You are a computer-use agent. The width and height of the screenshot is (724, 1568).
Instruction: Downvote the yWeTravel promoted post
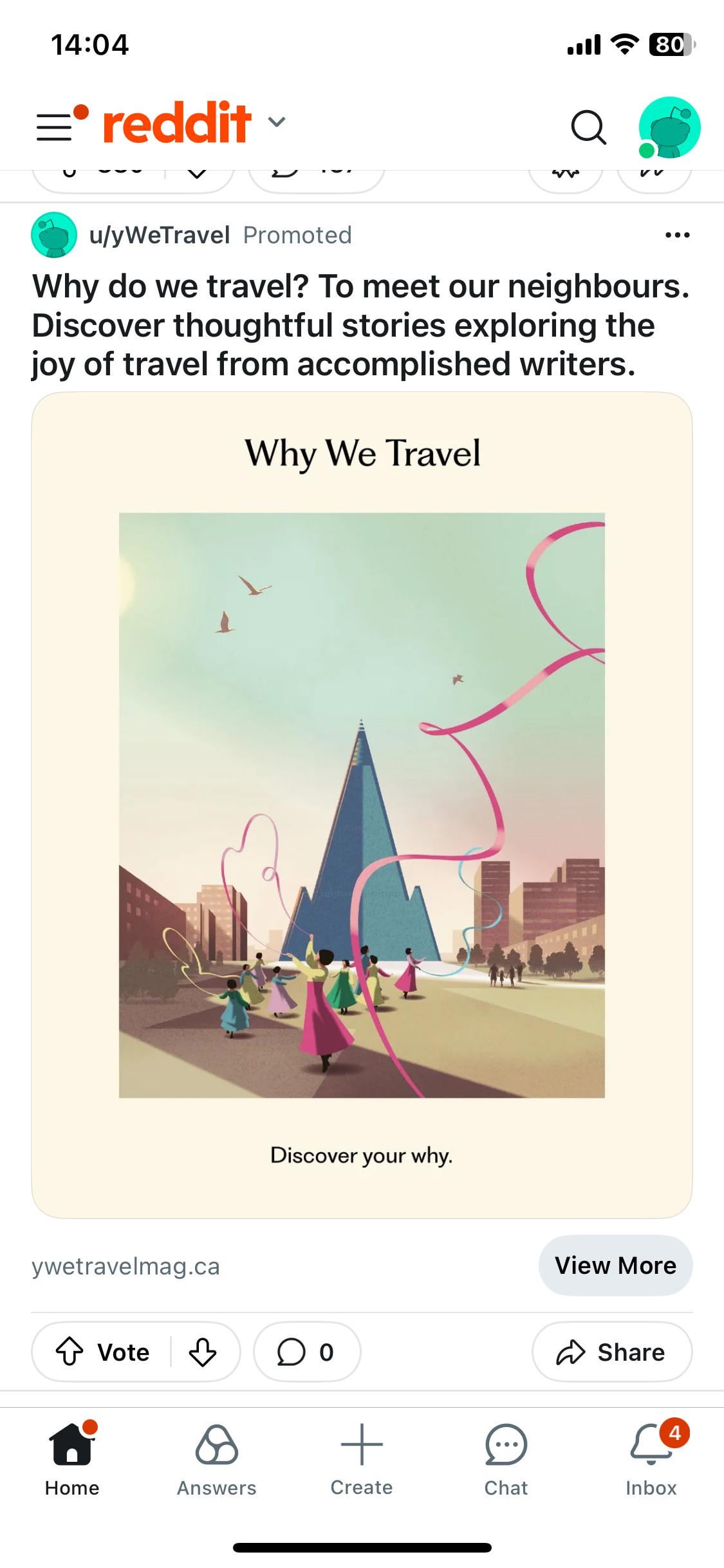tap(202, 1352)
